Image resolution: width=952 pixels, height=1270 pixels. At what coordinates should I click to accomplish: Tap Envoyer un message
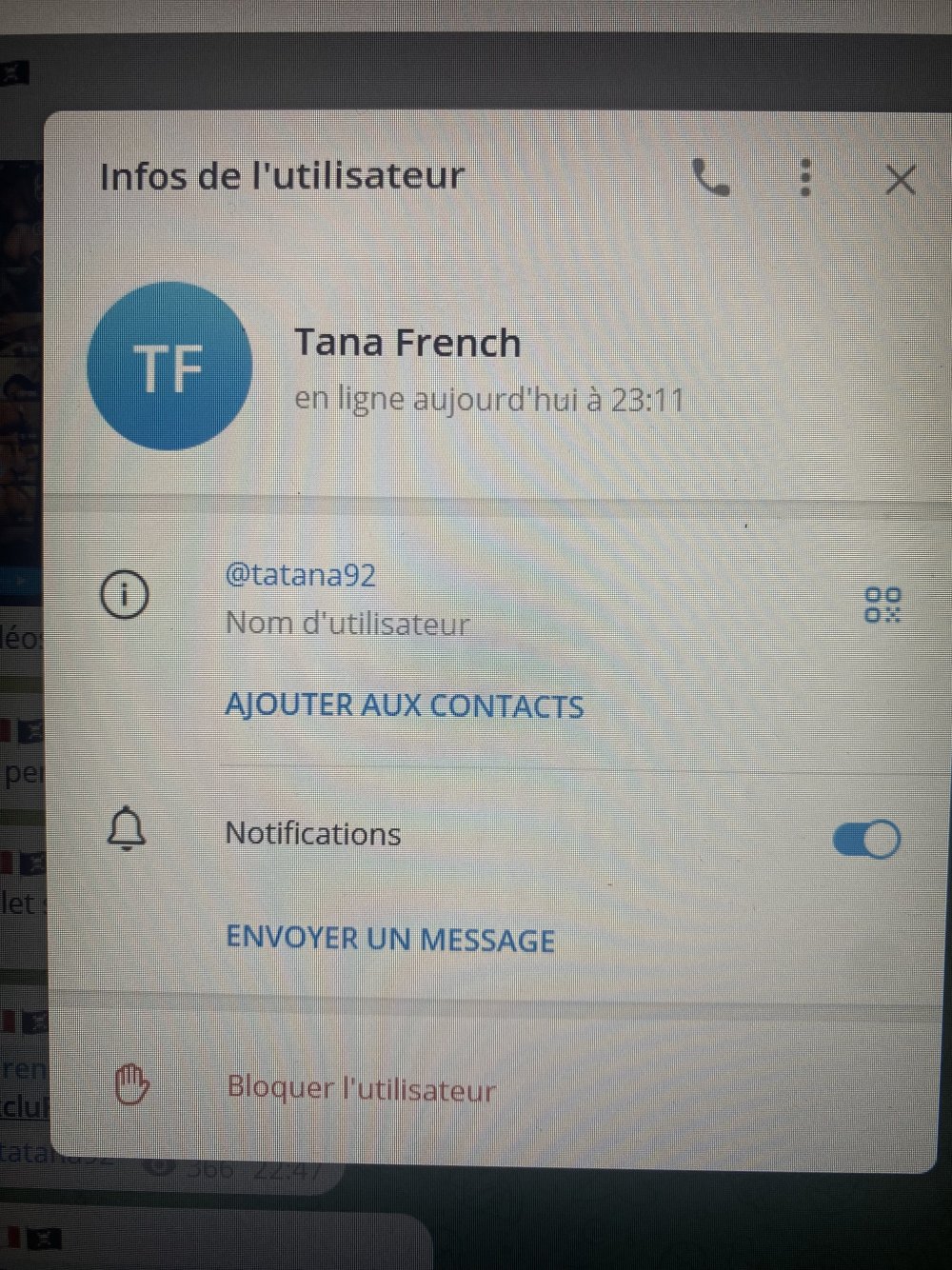tap(390, 940)
